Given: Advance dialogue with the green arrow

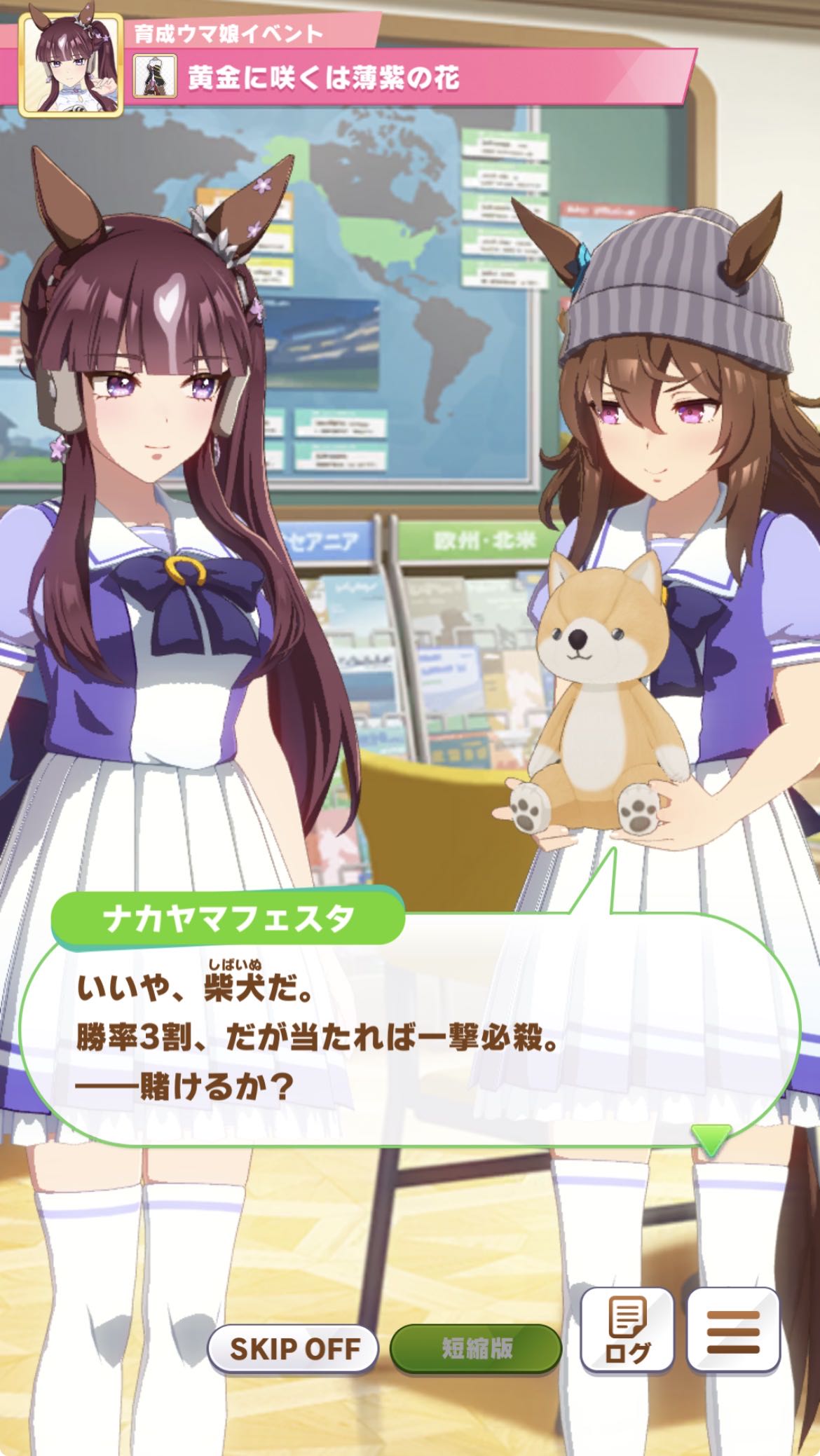Looking at the screenshot, I should 711,1140.
